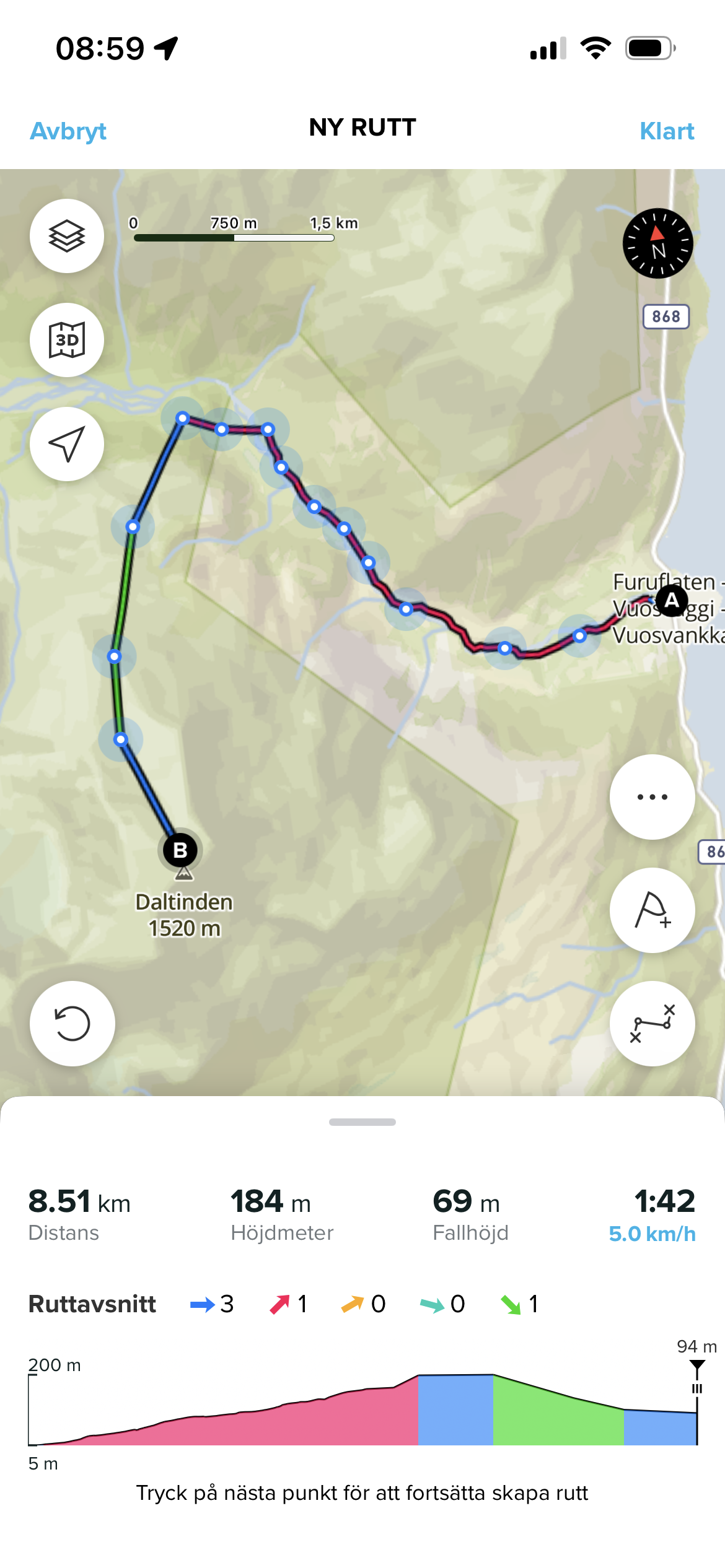Tap Klart to finish the route
Image resolution: width=725 pixels, height=1568 pixels.
(x=666, y=131)
